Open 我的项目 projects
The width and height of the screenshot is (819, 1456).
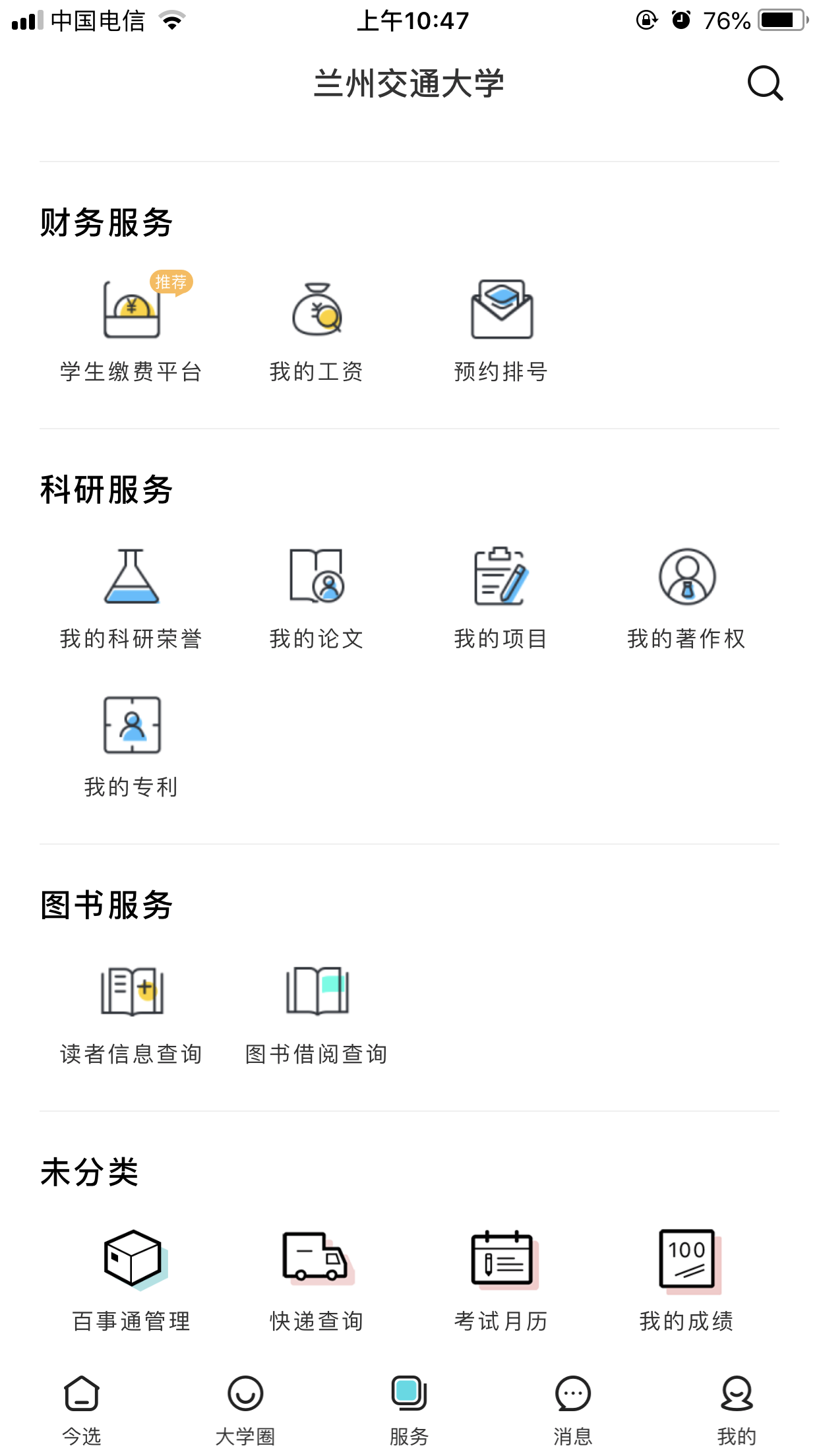pyautogui.click(x=501, y=593)
